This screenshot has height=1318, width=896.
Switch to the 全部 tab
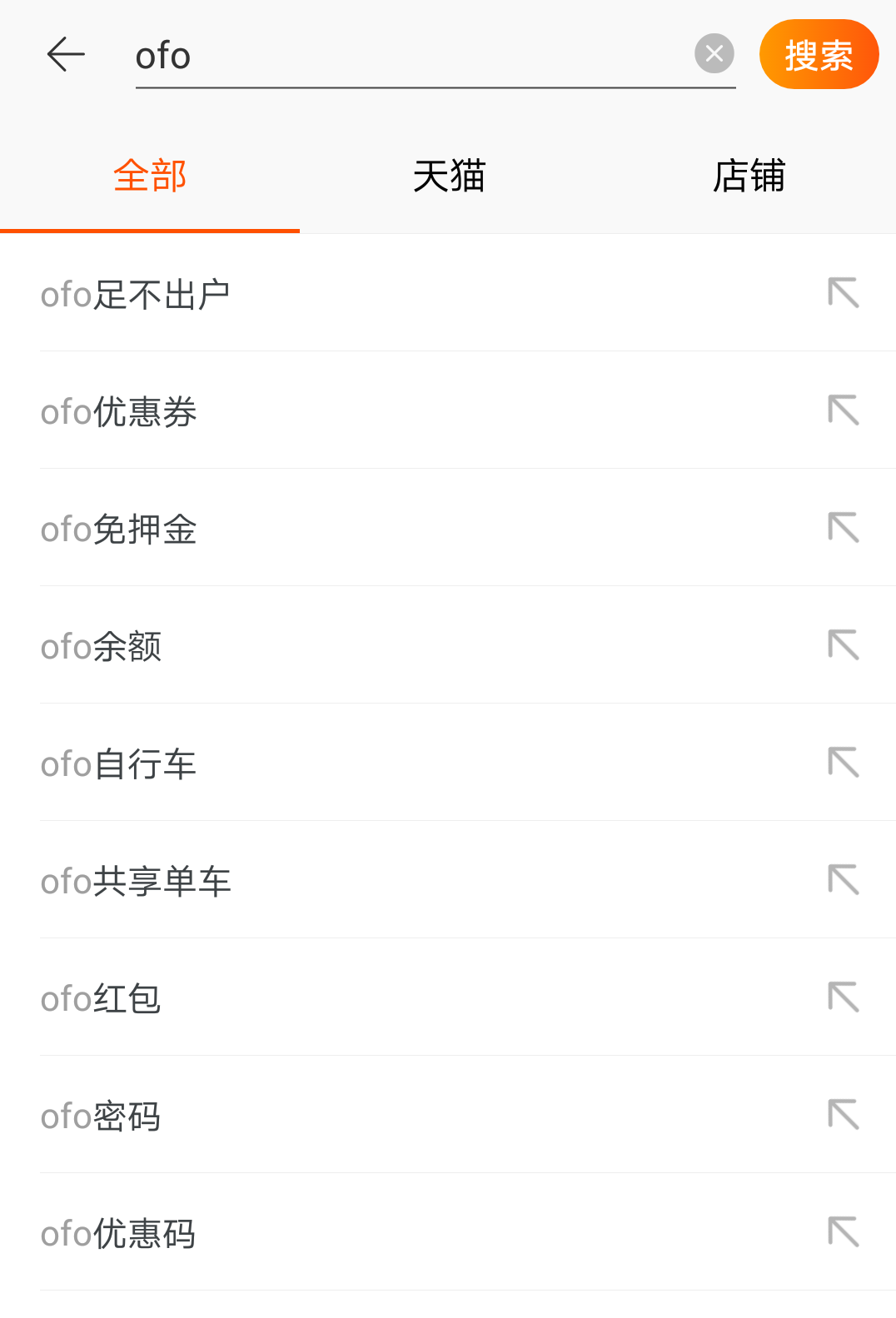[x=150, y=177]
